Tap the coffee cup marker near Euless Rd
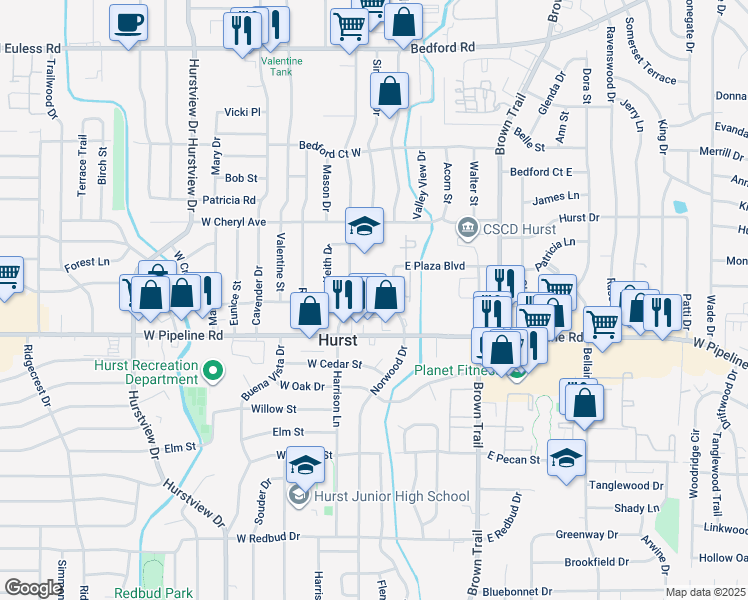Viewport: 748px width, 600px height. [x=128, y=23]
